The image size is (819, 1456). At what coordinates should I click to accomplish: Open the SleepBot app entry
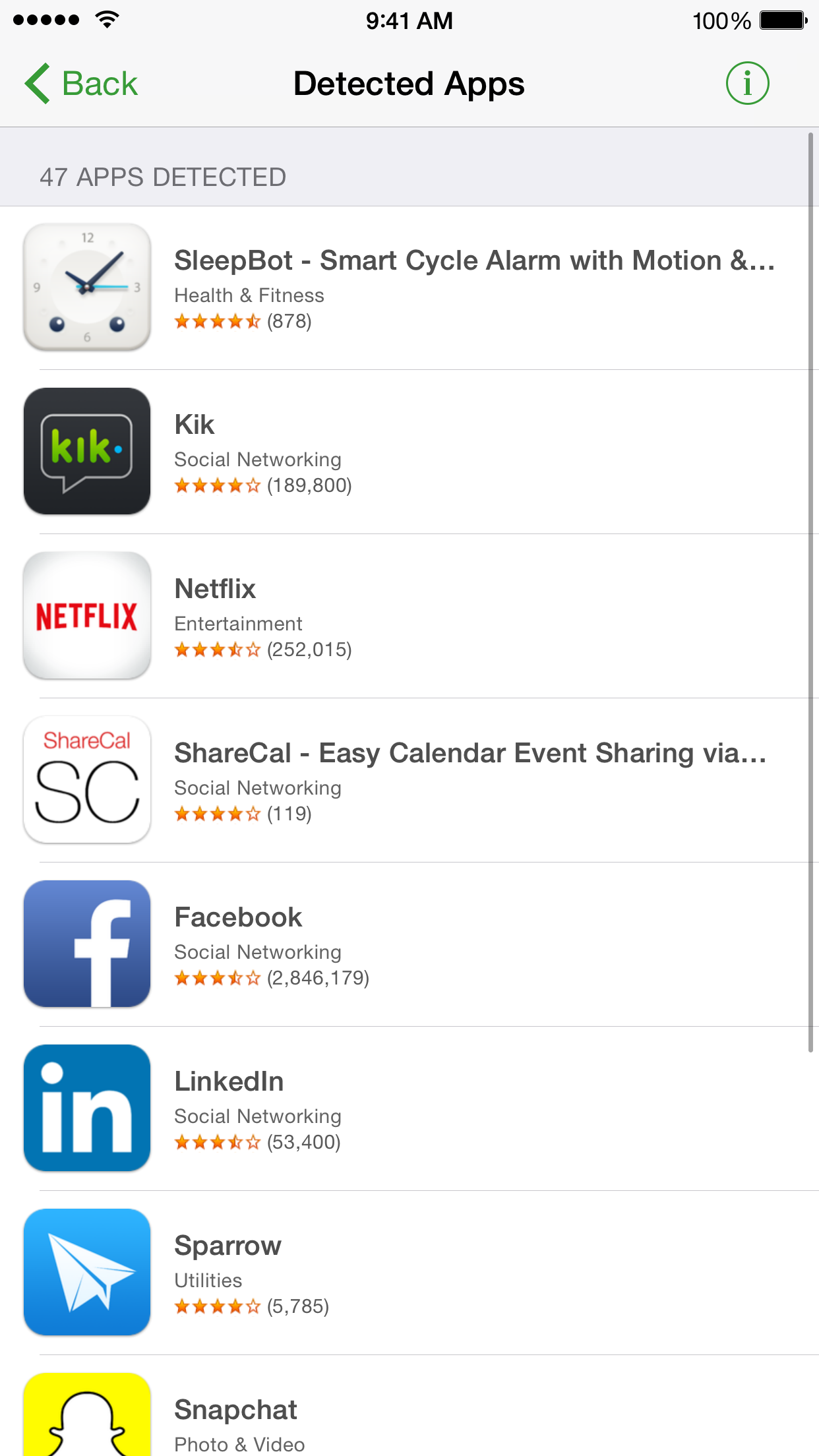(x=409, y=288)
